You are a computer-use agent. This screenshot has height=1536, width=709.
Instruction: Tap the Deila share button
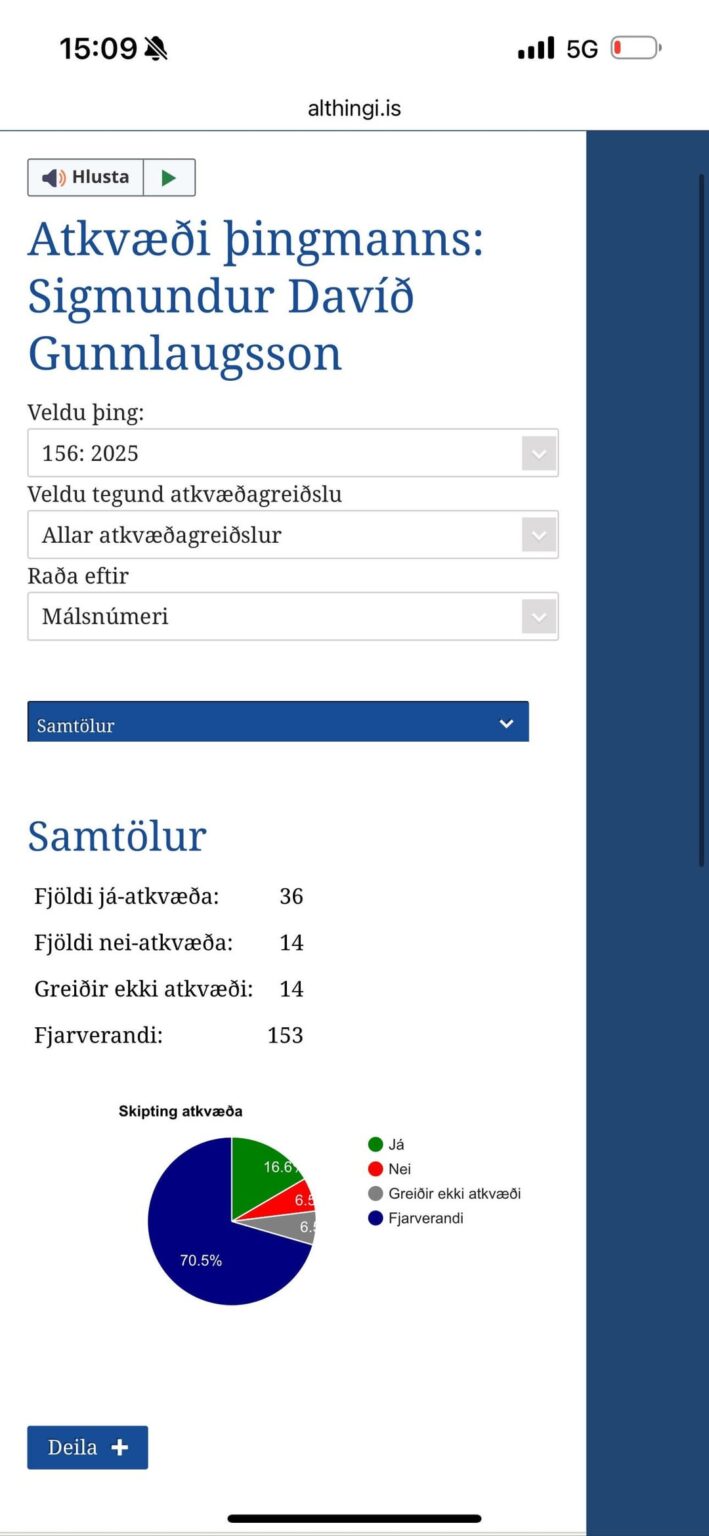(x=88, y=1447)
